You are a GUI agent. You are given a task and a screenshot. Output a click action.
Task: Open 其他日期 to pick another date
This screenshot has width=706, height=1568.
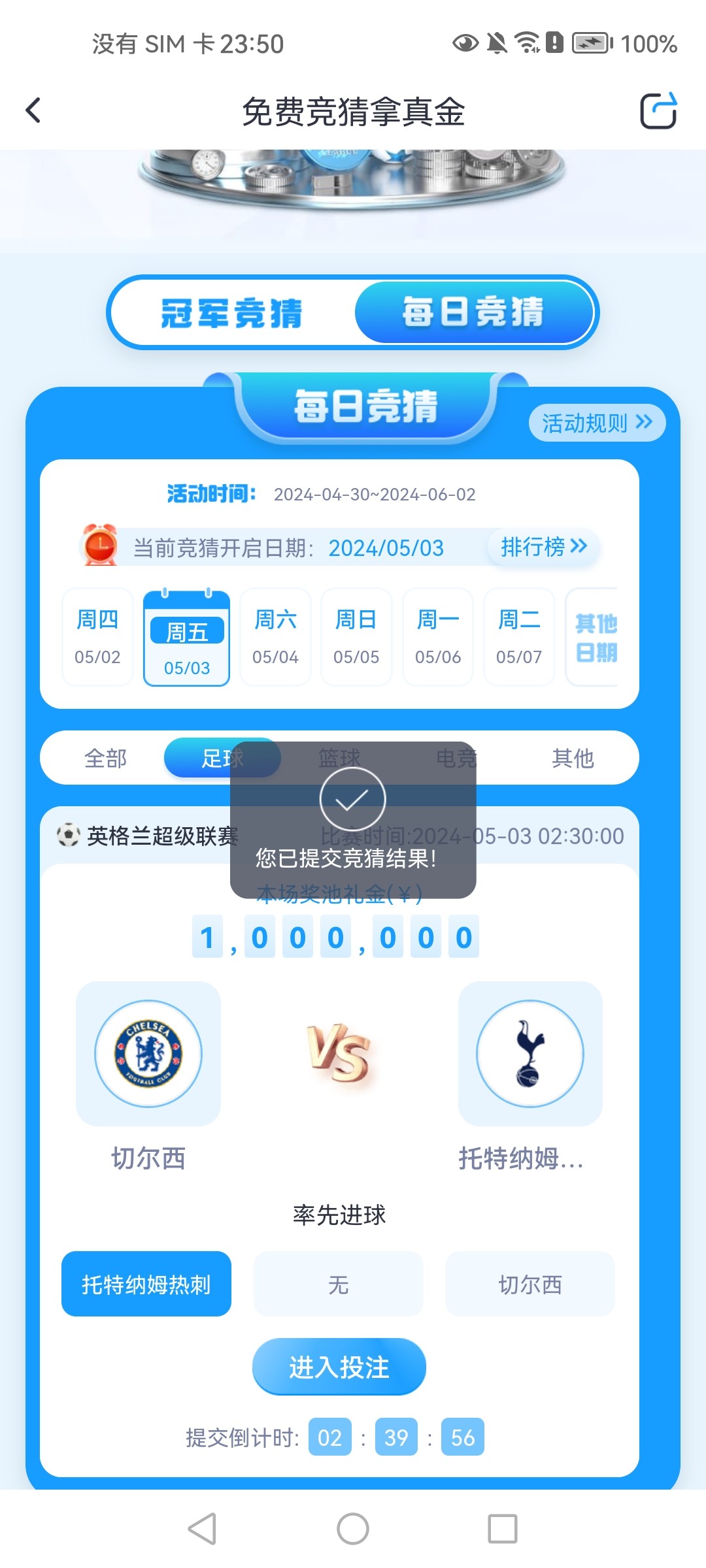point(594,636)
